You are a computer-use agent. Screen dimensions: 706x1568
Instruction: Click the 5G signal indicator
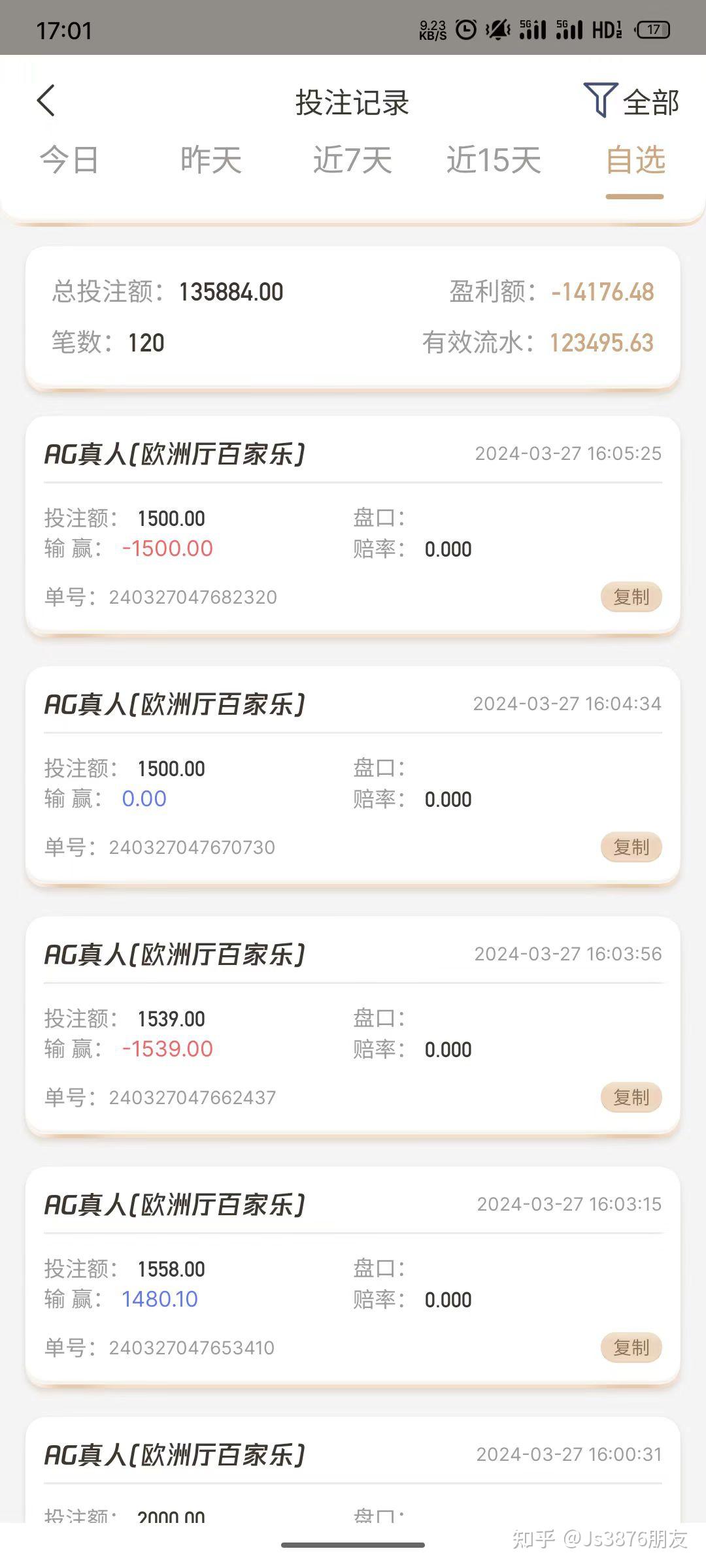coord(533,29)
